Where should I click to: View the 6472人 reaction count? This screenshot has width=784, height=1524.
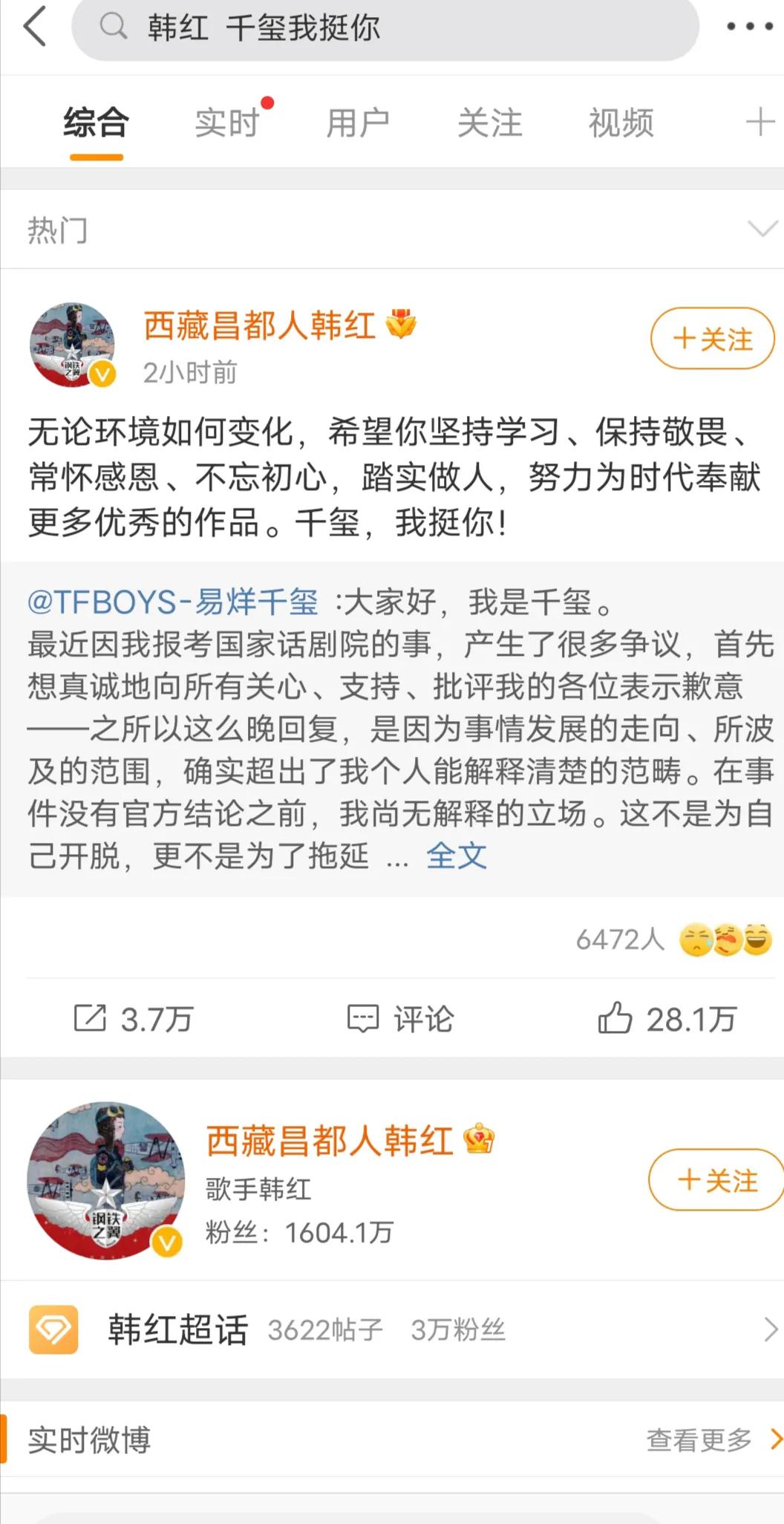pyautogui.click(x=618, y=940)
